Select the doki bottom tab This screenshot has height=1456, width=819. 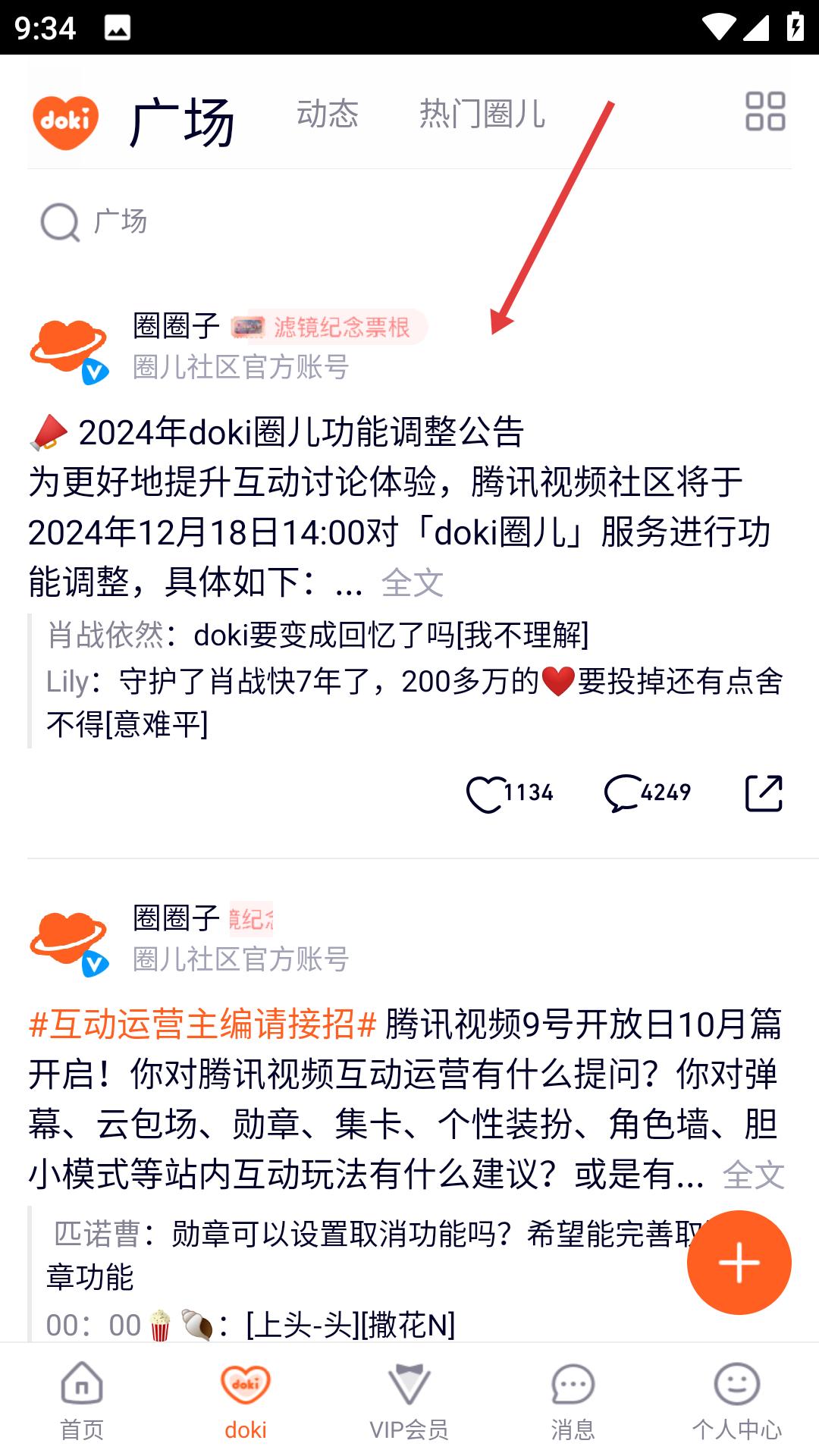tap(246, 1401)
